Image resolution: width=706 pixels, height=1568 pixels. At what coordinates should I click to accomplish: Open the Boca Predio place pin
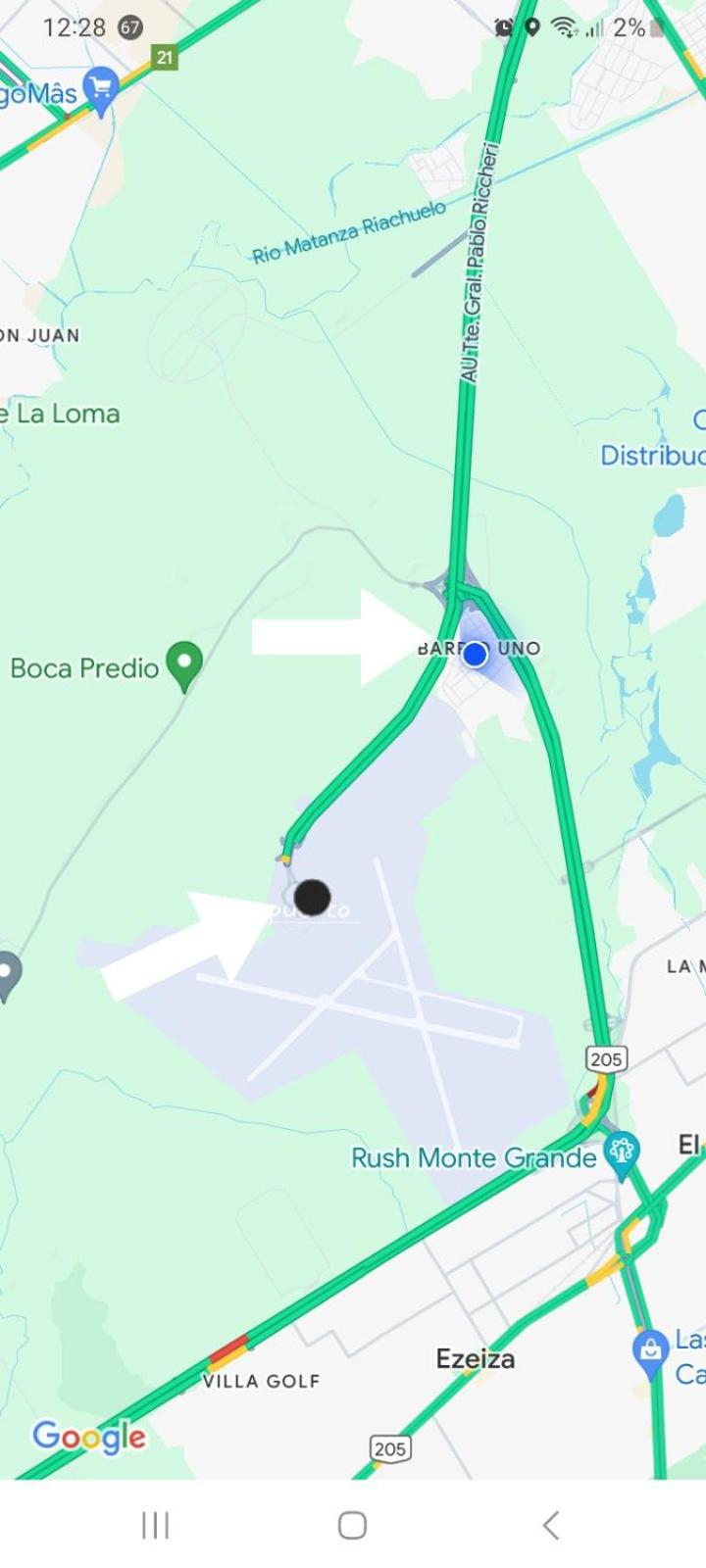tap(184, 663)
